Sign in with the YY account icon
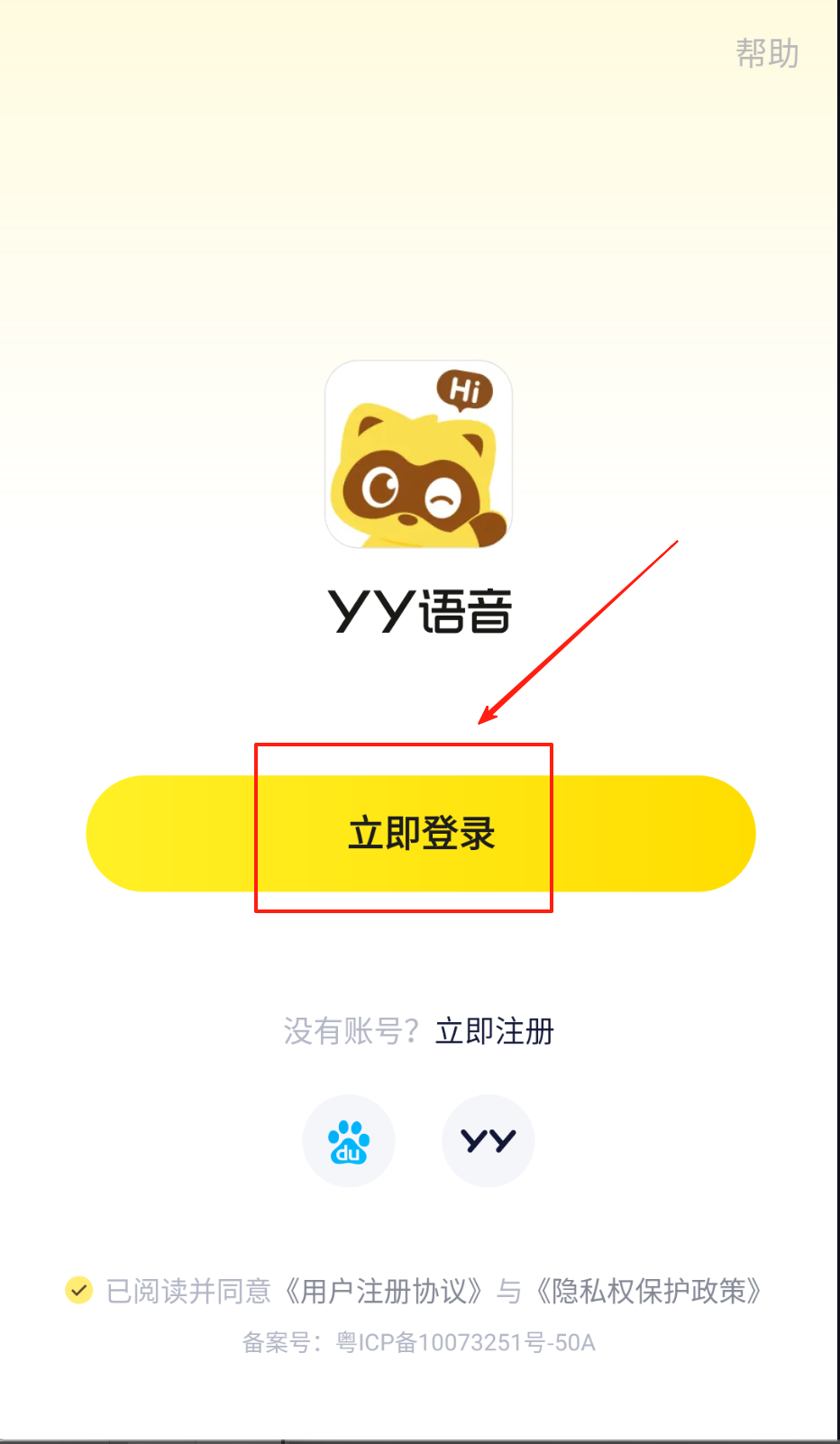This screenshot has height=1444, width=840. (488, 1141)
